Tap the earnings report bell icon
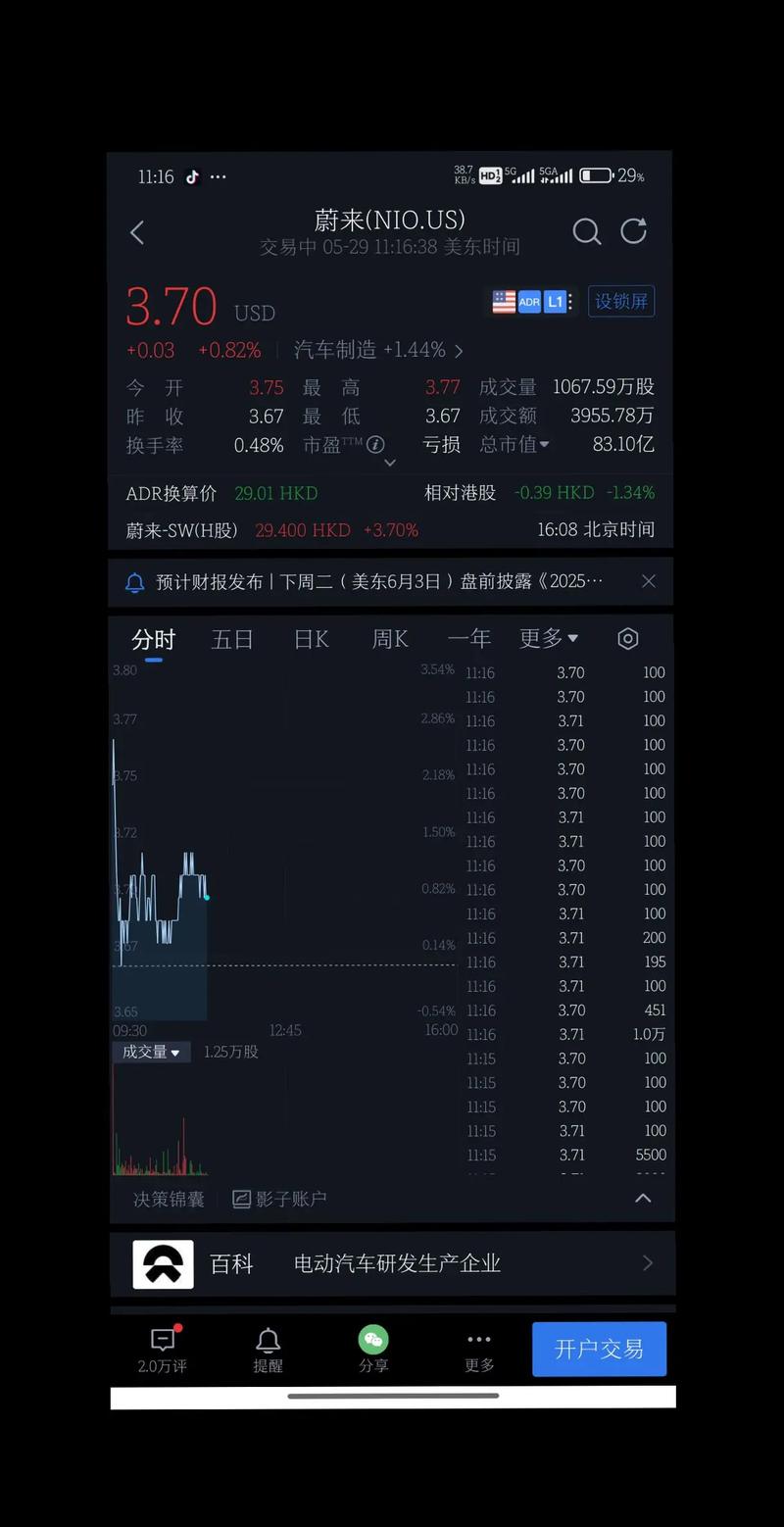This screenshot has width=784, height=1527. (x=135, y=580)
